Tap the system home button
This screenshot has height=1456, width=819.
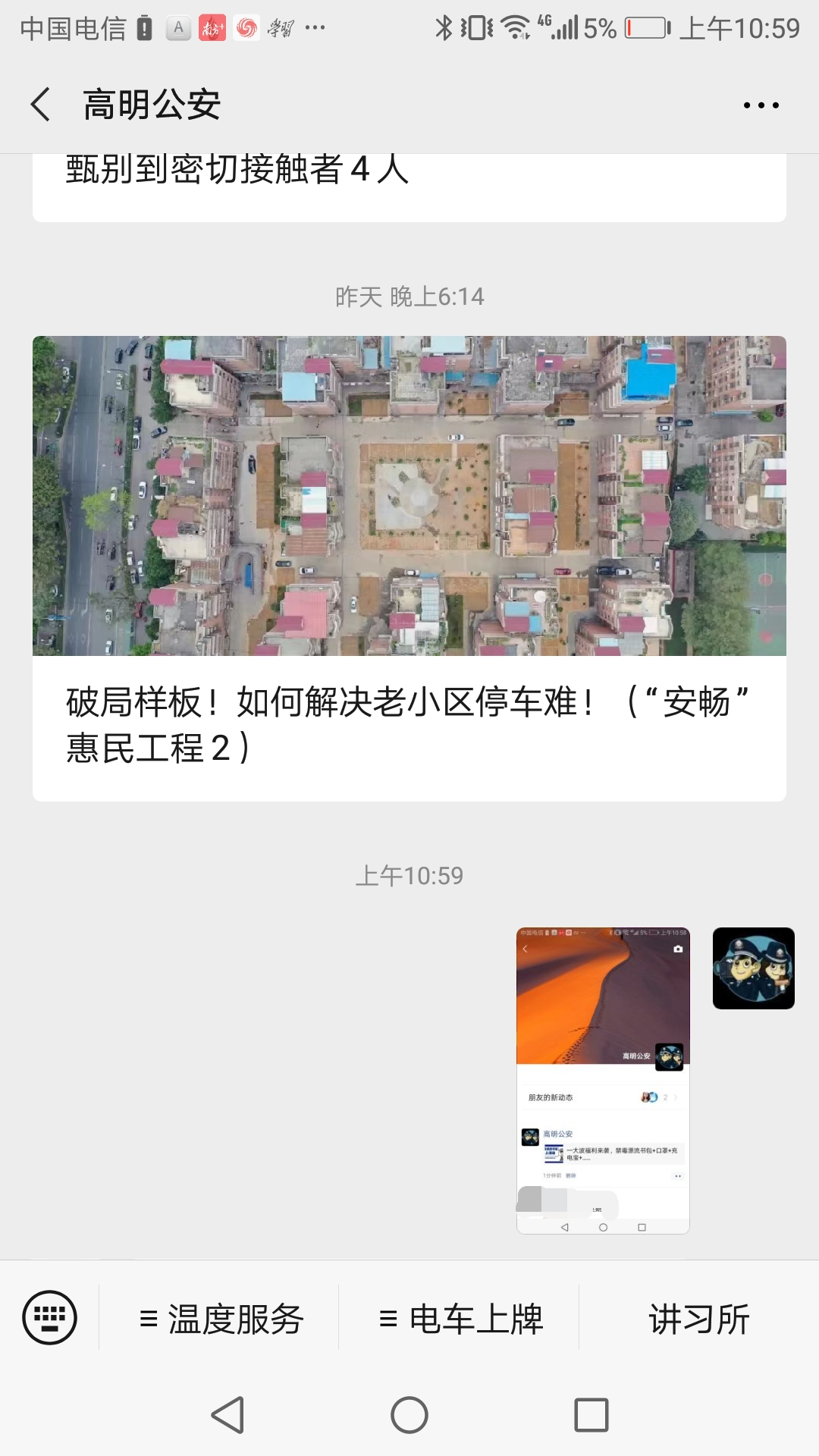(409, 1415)
